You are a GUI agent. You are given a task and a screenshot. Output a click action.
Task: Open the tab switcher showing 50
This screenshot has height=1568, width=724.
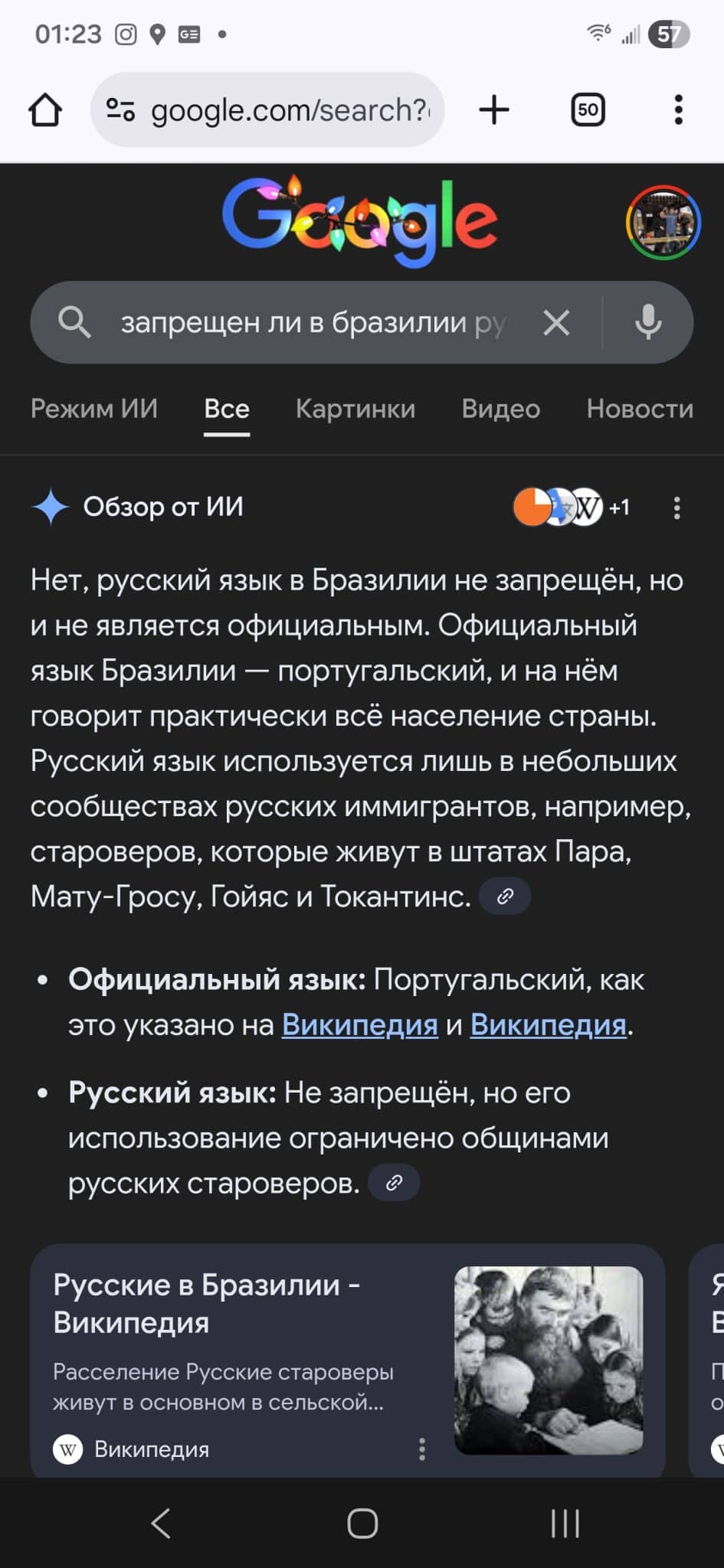588,110
